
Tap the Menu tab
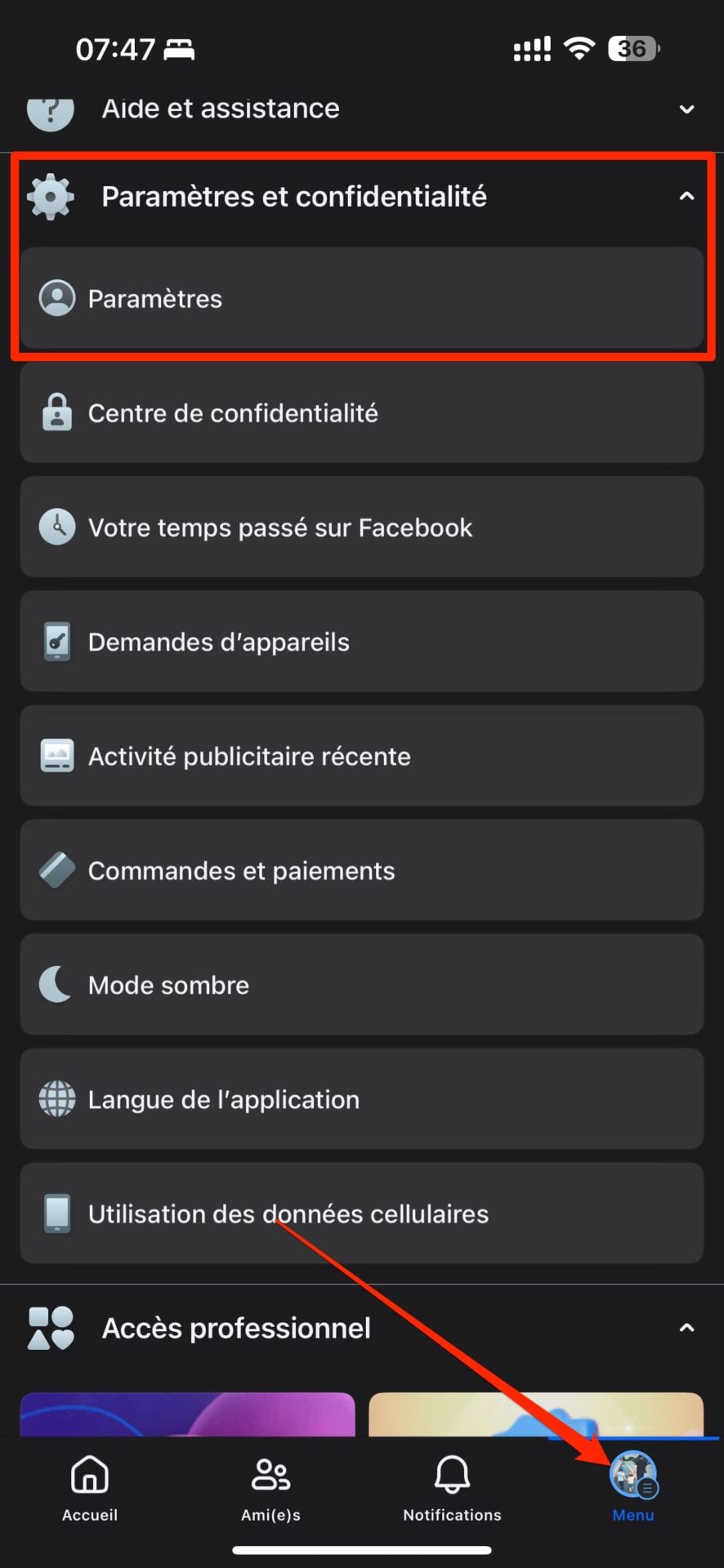coord(633,1489)
